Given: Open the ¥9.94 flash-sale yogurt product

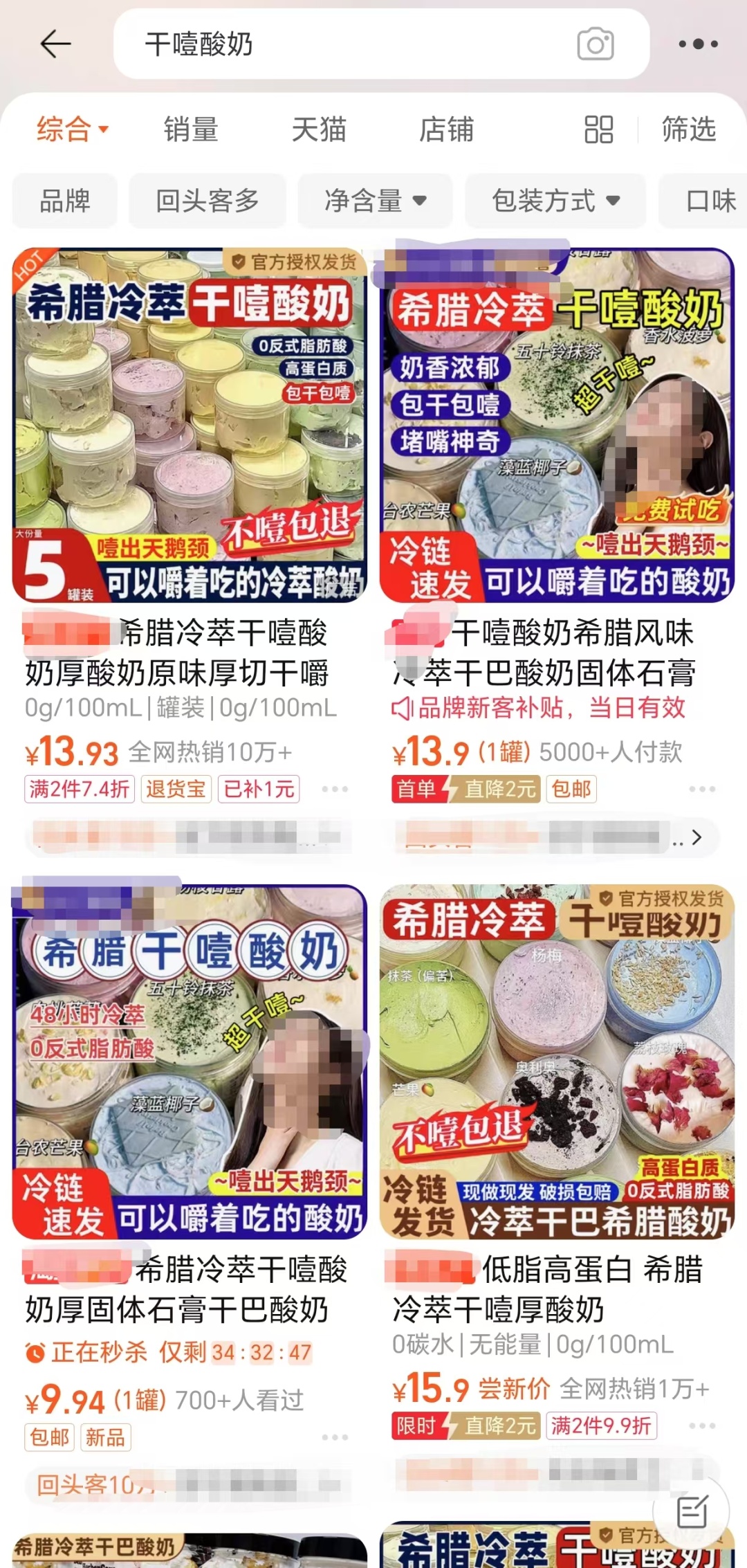Looking at the screenshot, I should pyautogui.click(x=190, y=1062).
